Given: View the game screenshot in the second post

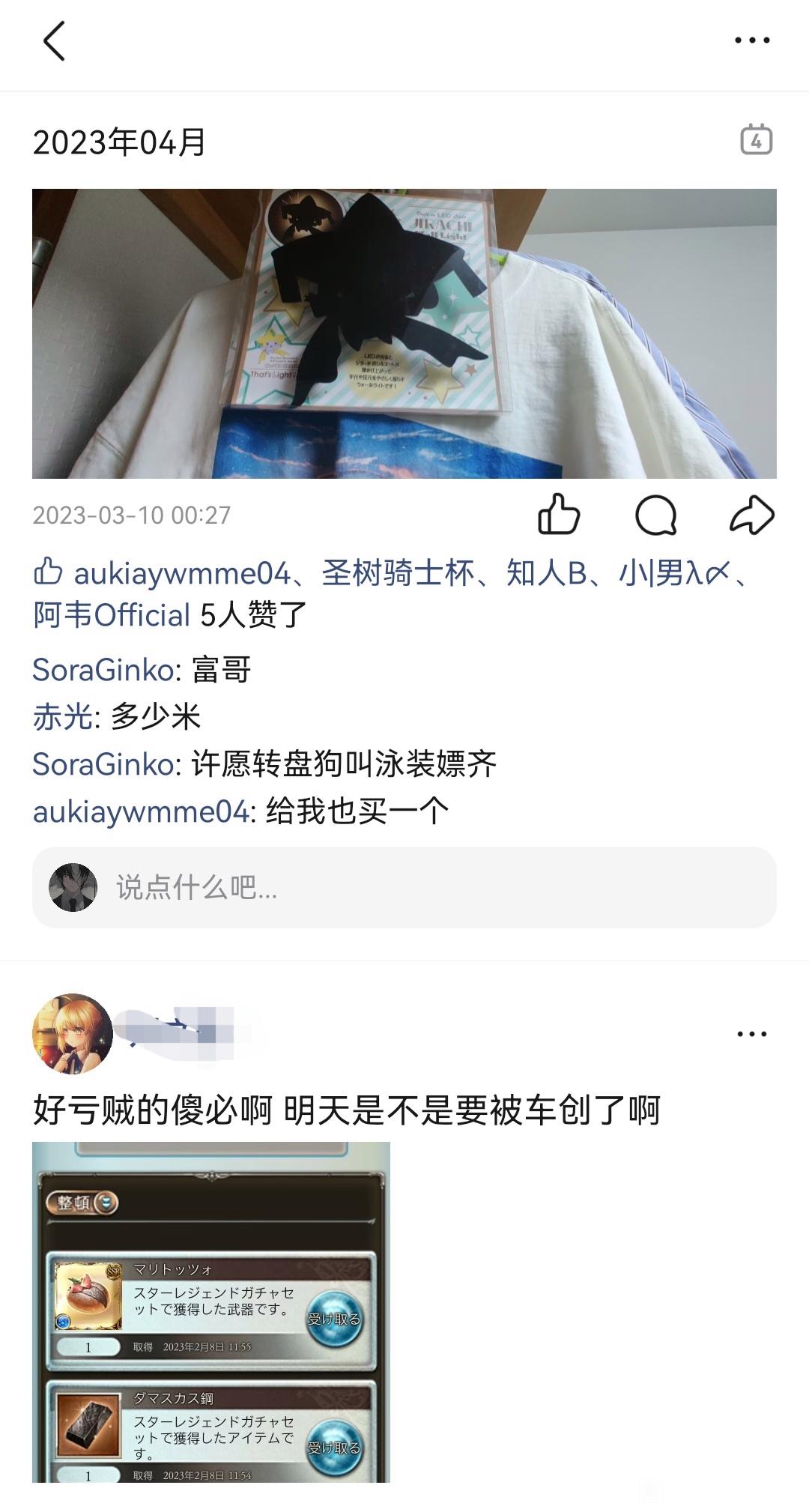Looking at the screenshot, I should [210, 1311].
